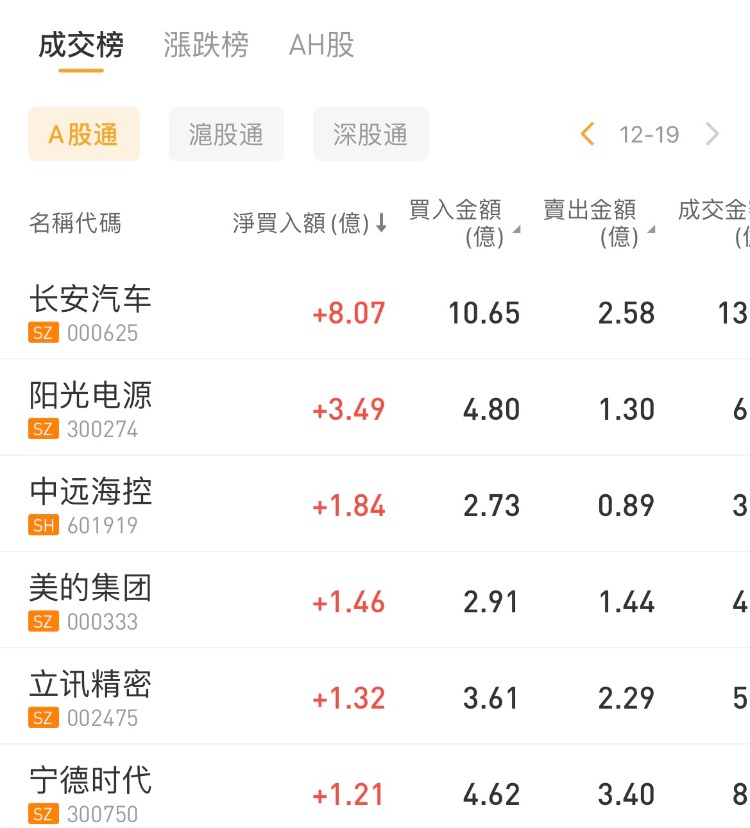Filter by 深股通
750x828 pixels.
370,134
